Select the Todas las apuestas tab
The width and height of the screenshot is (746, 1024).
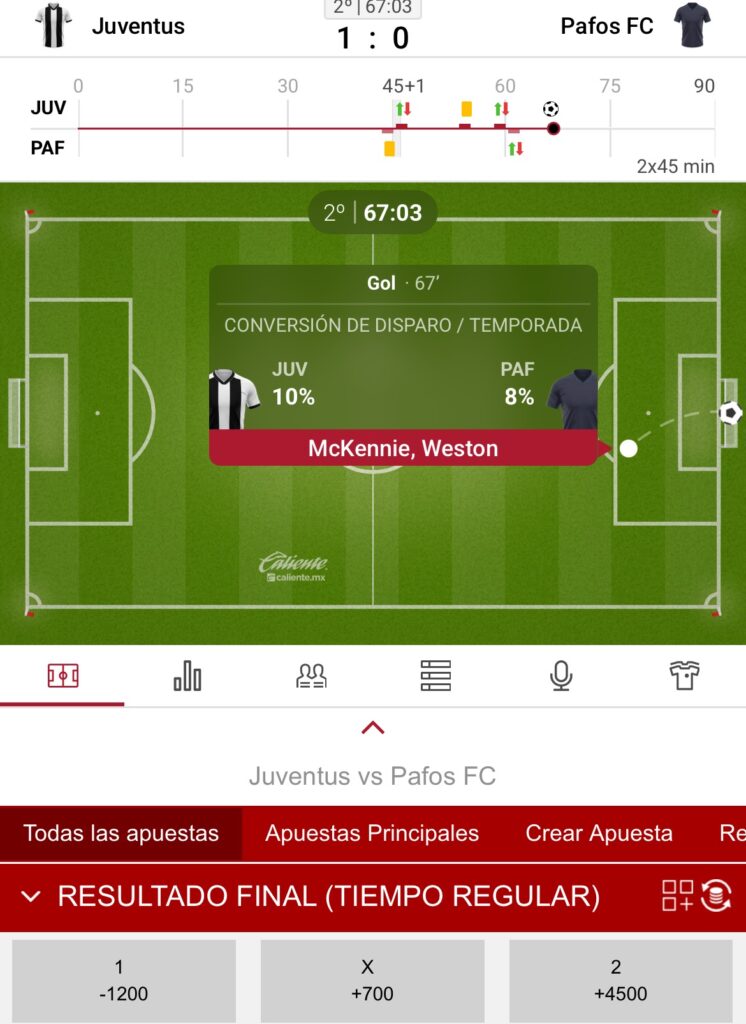pos(121,834)
